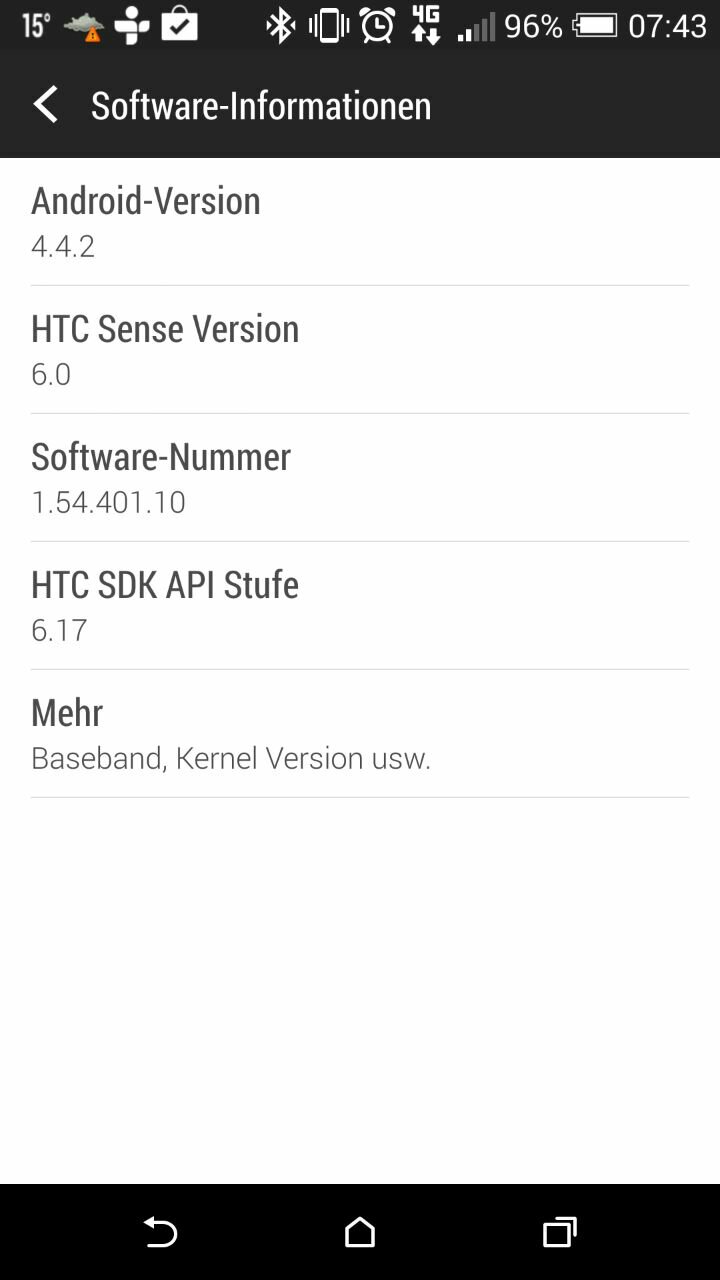
Task: Tap the system home button
Action: [360, 1232]
